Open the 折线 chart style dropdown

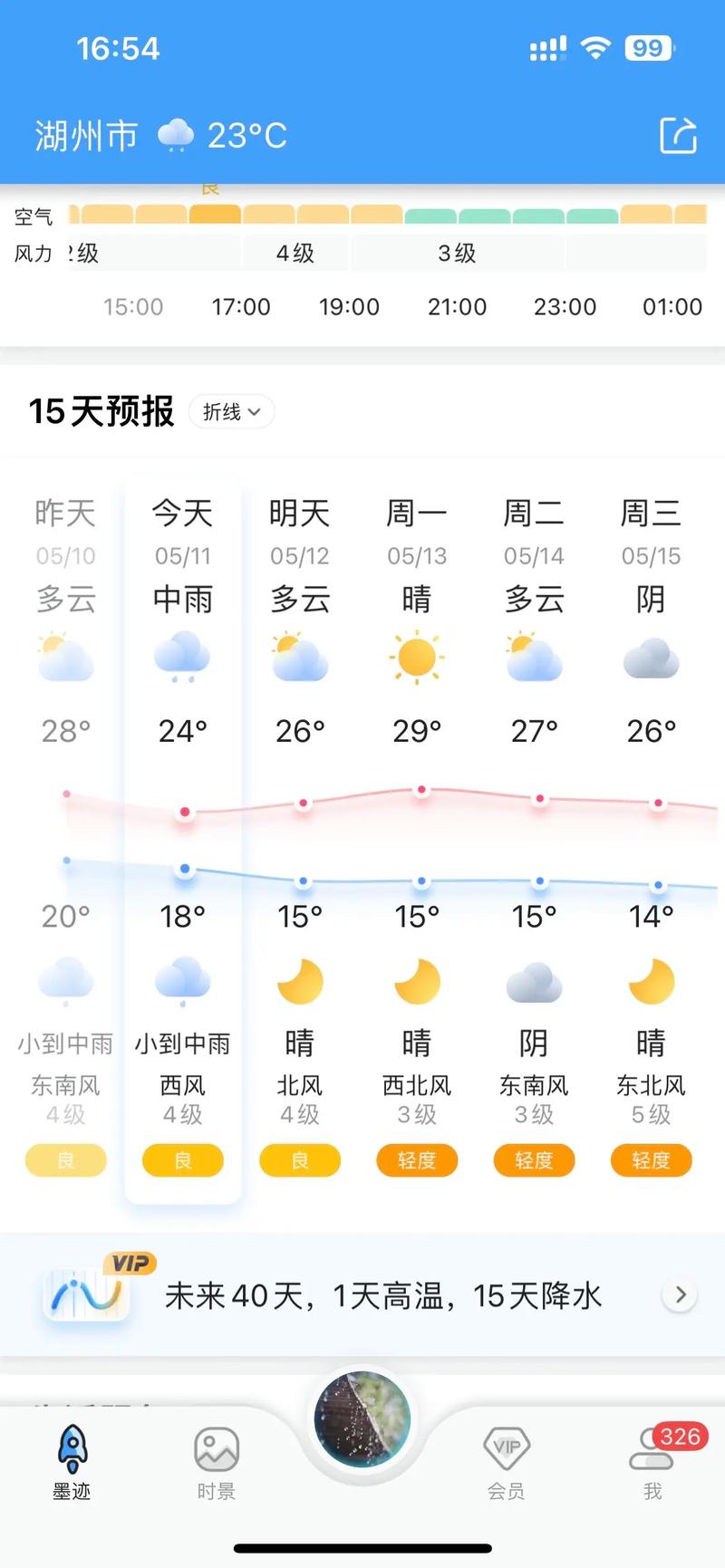point(231,412)
